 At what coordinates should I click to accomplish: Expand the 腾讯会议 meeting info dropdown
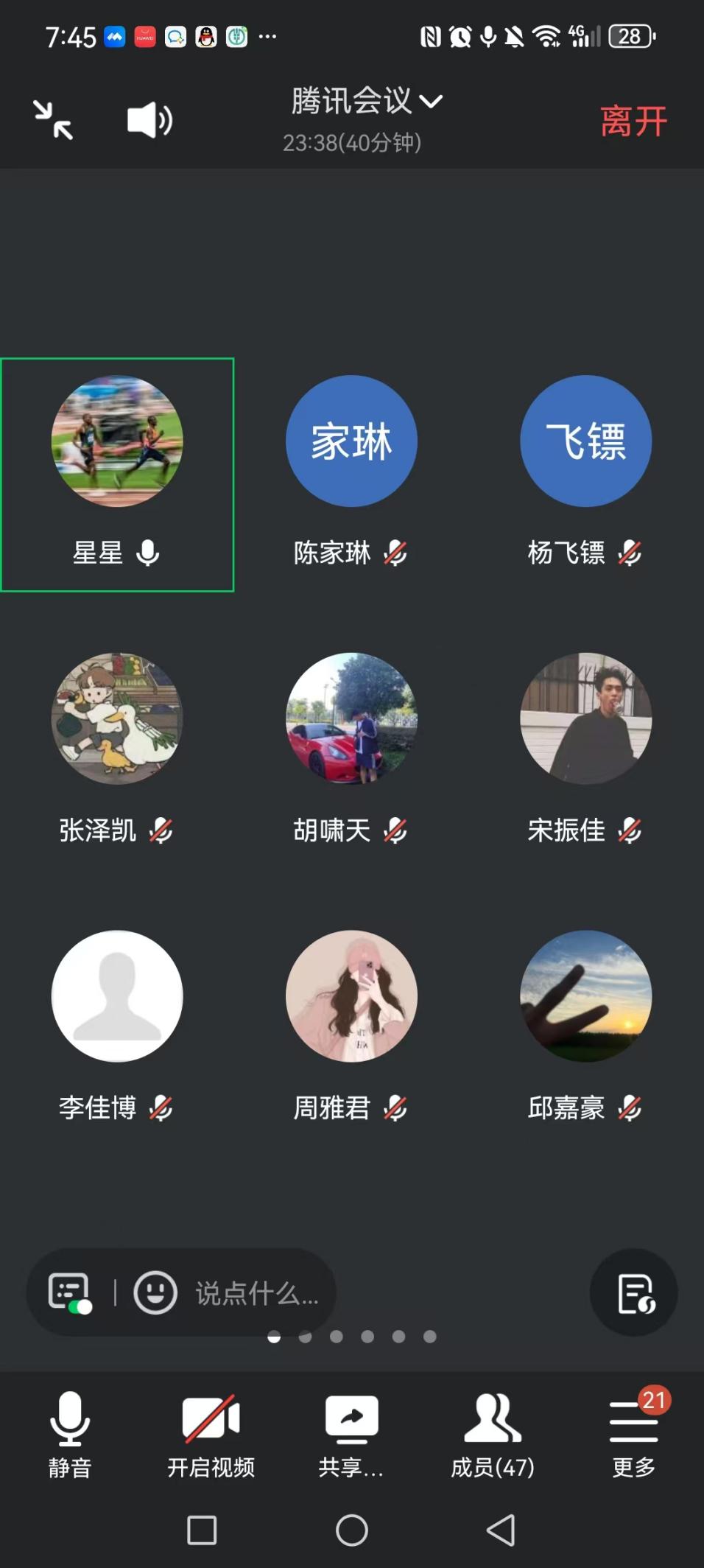coord(366,102)
